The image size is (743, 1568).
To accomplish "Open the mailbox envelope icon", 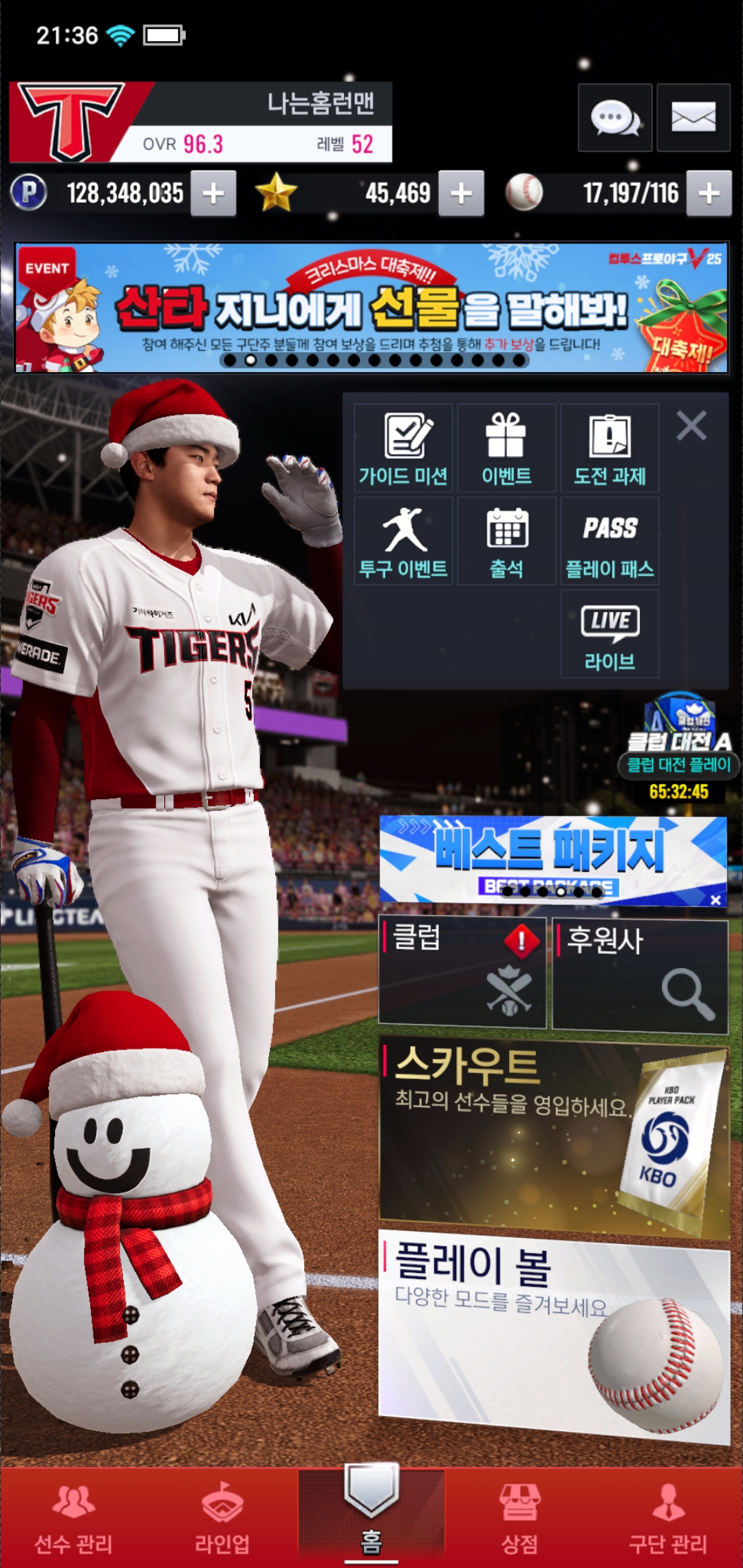I will tap(693, 118).
